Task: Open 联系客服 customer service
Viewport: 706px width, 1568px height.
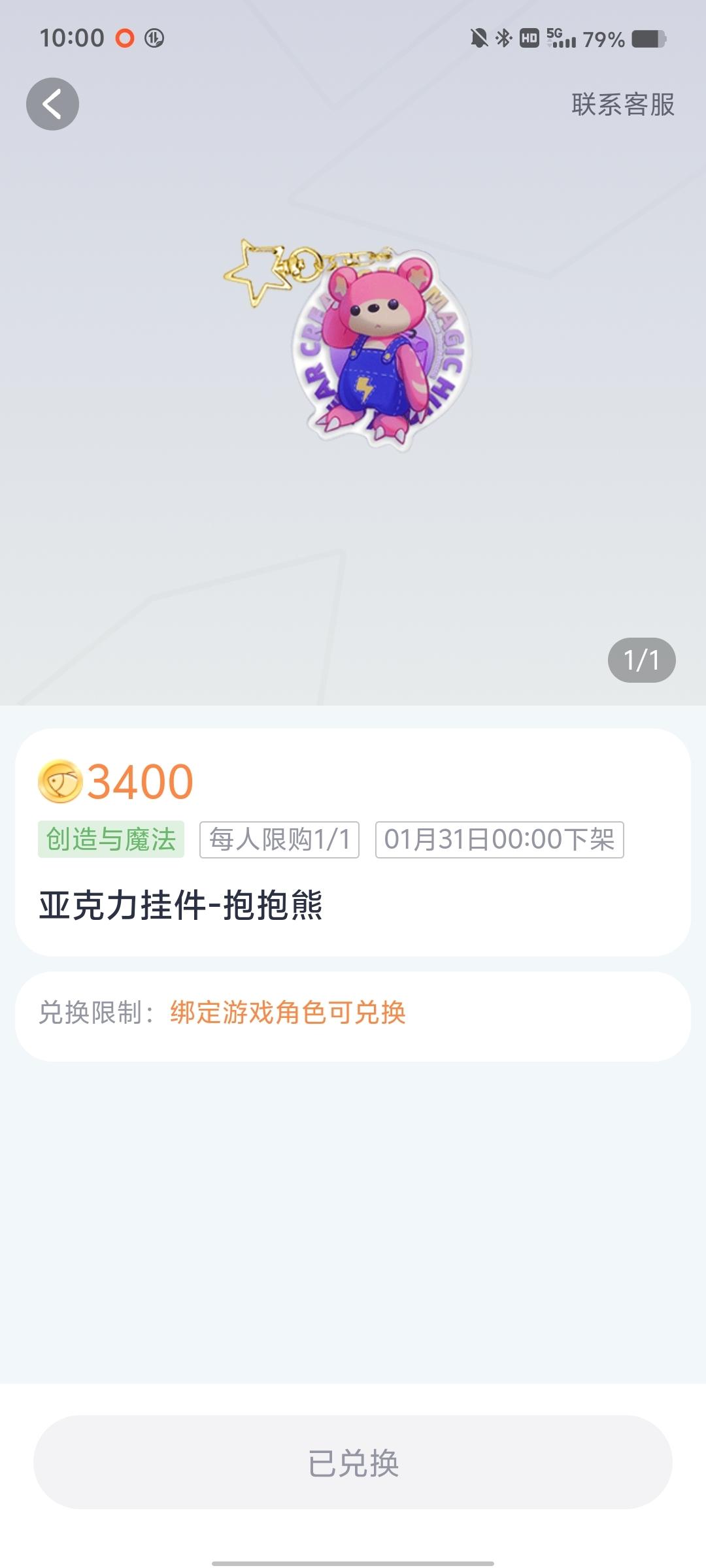Action: (622, 103)
